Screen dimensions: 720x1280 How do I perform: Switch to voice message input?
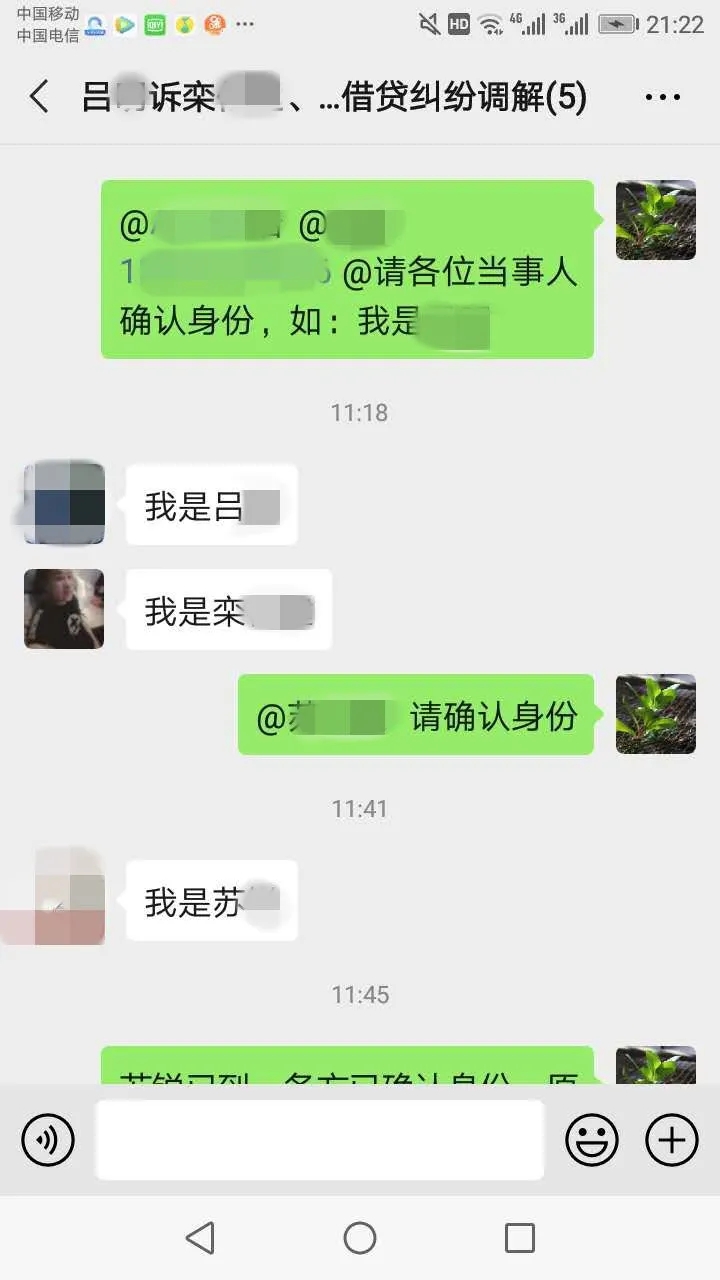pos(48,1139)
